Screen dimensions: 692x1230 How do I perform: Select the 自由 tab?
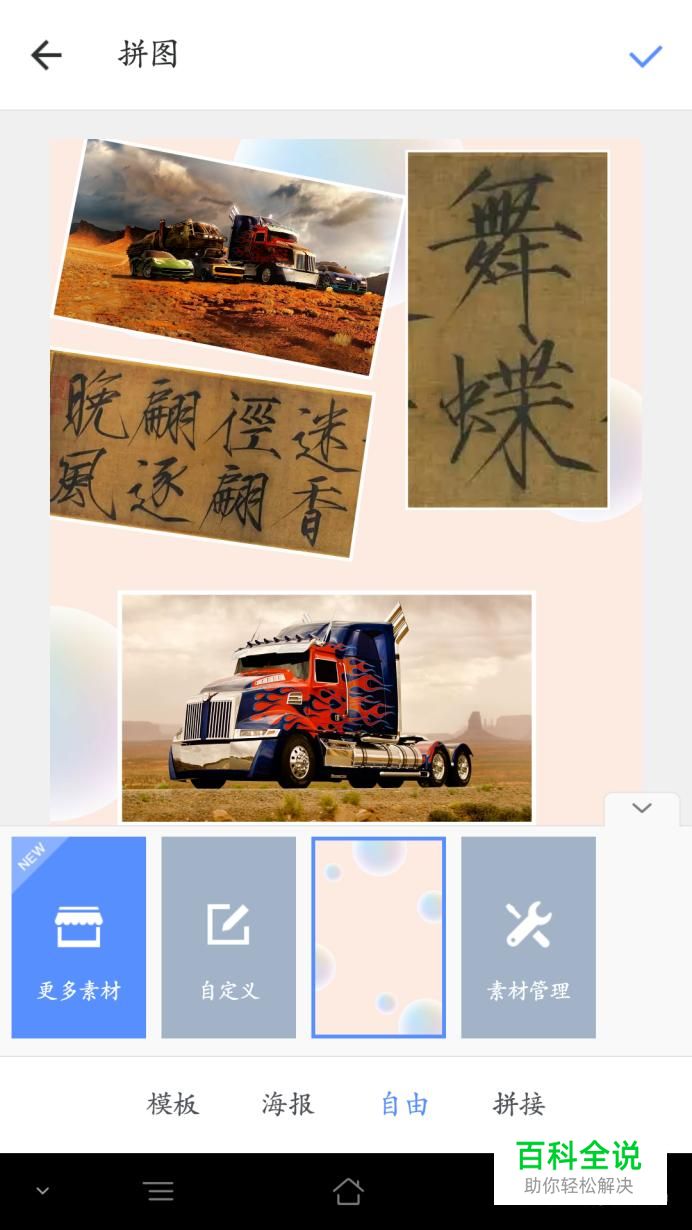pos(404,1104)
